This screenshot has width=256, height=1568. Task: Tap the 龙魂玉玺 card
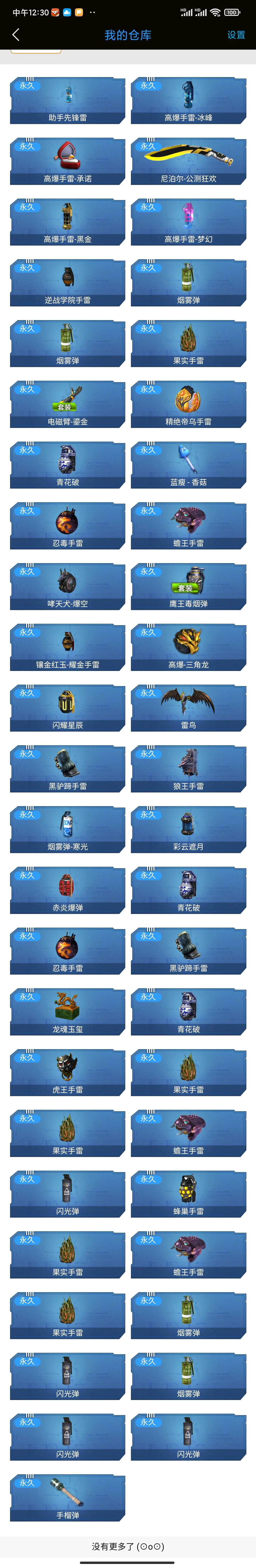68,1012
